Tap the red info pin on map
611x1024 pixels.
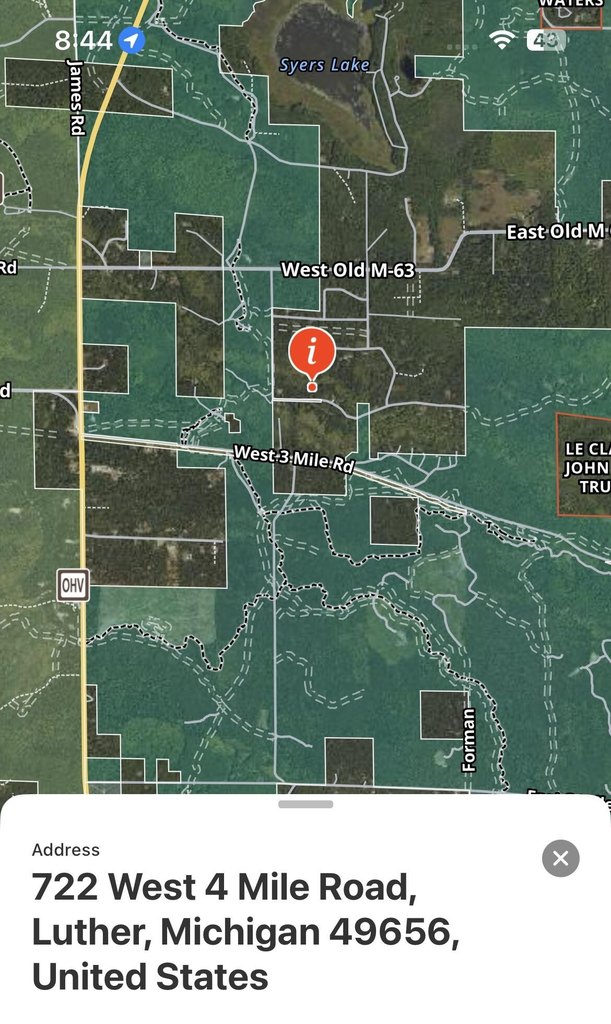point(312,353)
